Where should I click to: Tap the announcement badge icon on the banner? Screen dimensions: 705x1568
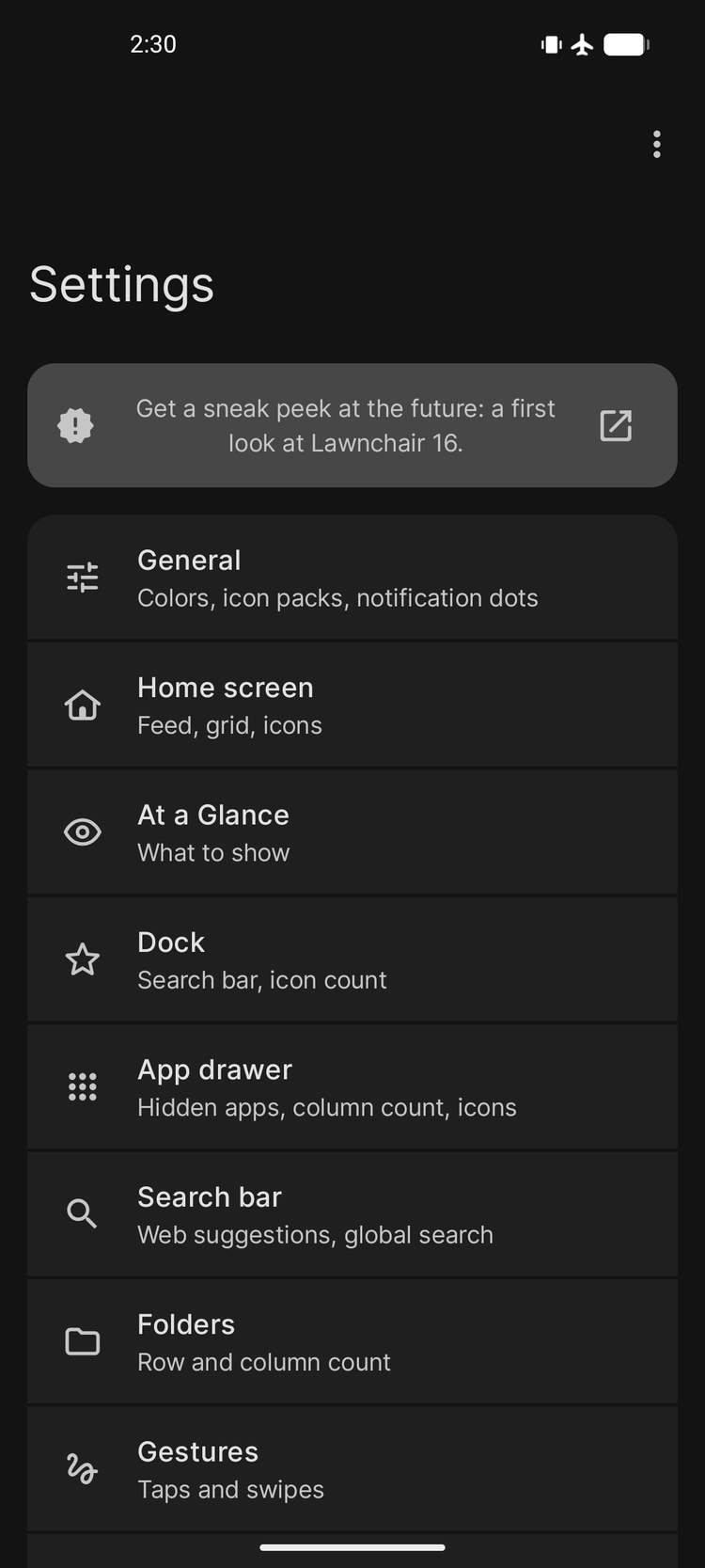coord(75,425)
